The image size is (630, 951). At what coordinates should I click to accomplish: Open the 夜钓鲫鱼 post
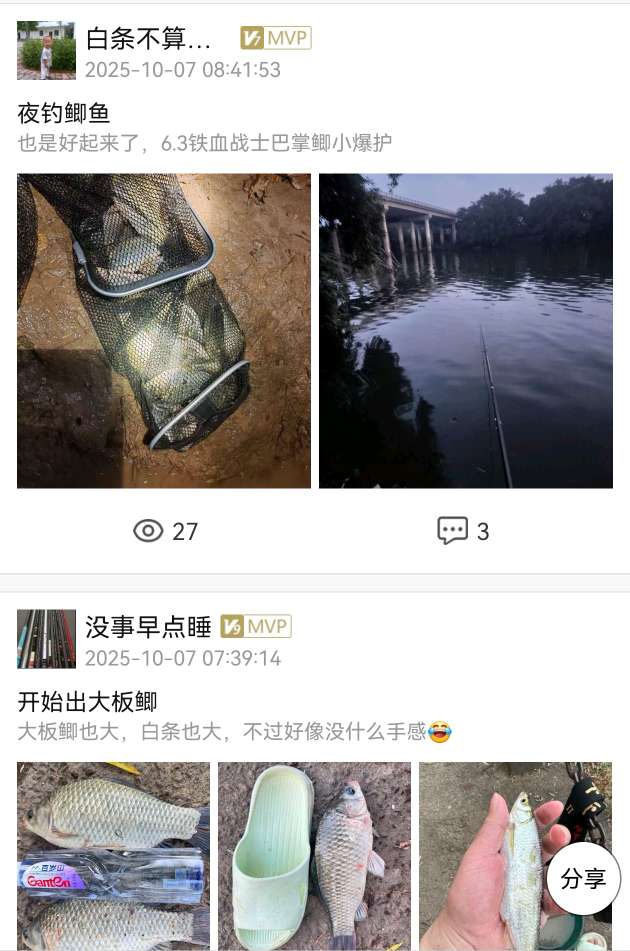[x=64, y=113]
